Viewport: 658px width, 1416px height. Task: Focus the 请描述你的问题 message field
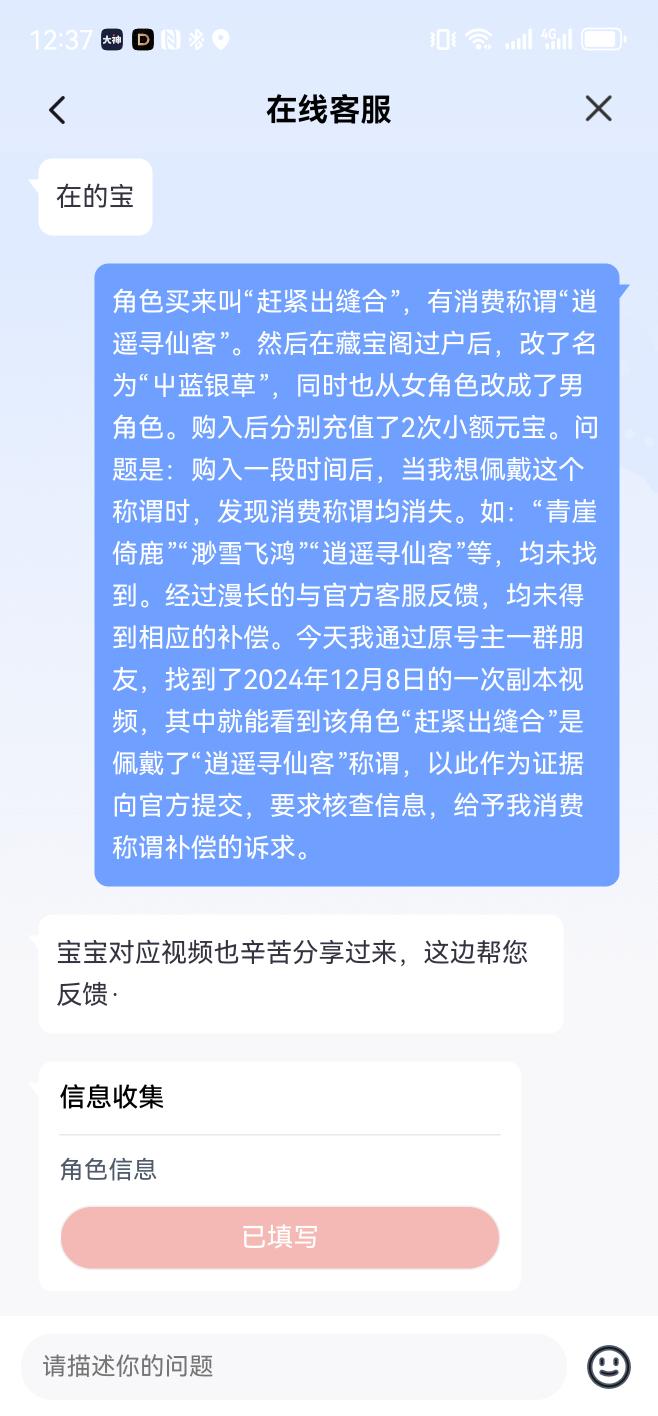click(294, 1366)
